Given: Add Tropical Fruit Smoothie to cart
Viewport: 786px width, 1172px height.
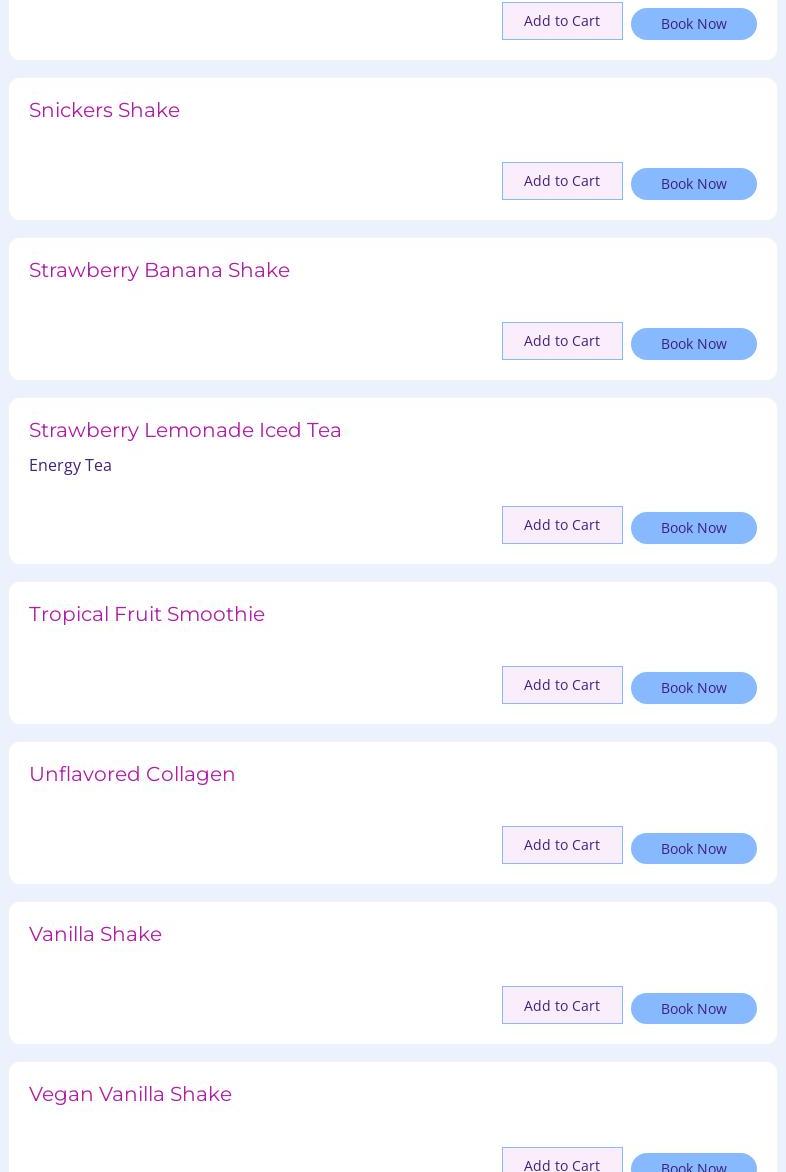Looking at the screenshot, I should pos(562,685).
